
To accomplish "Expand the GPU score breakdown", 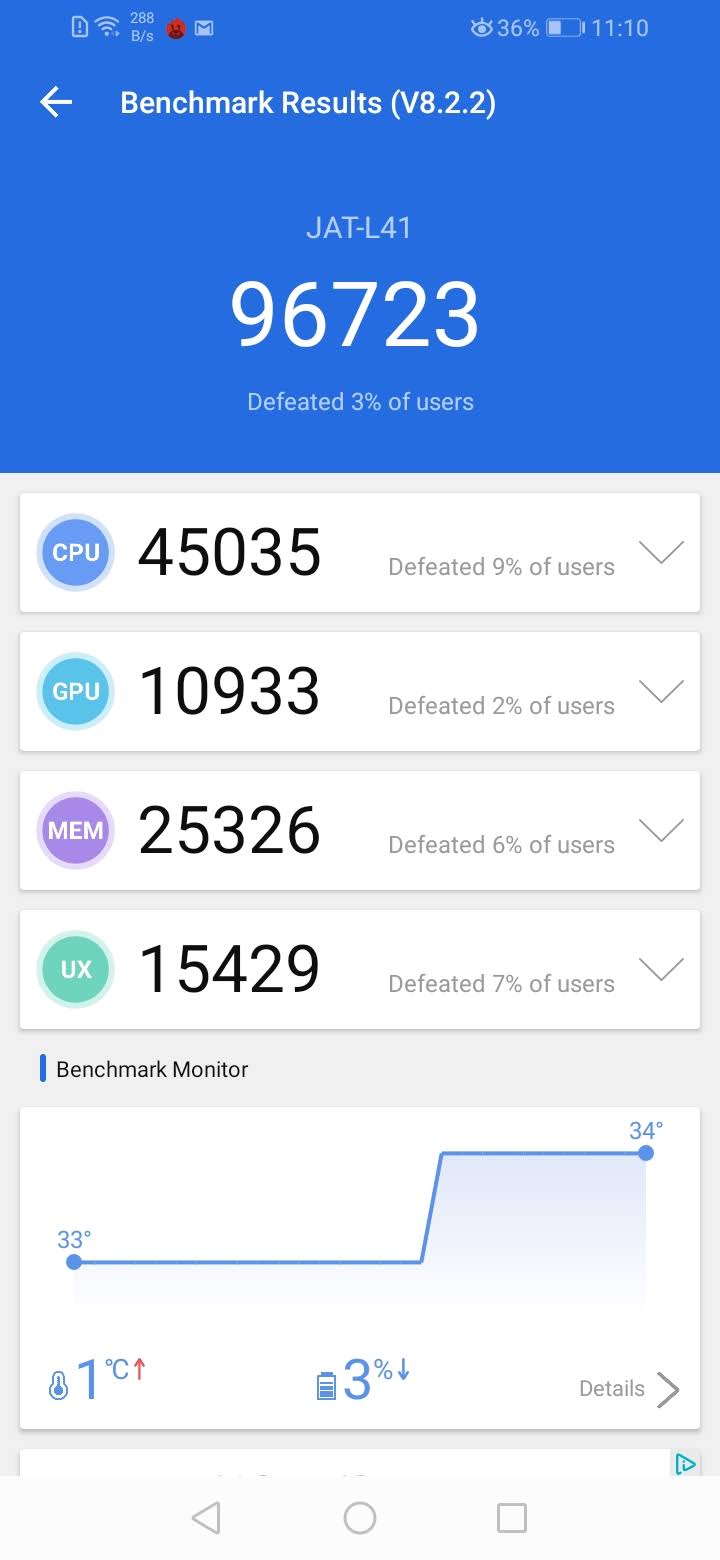I will point(661,691).
